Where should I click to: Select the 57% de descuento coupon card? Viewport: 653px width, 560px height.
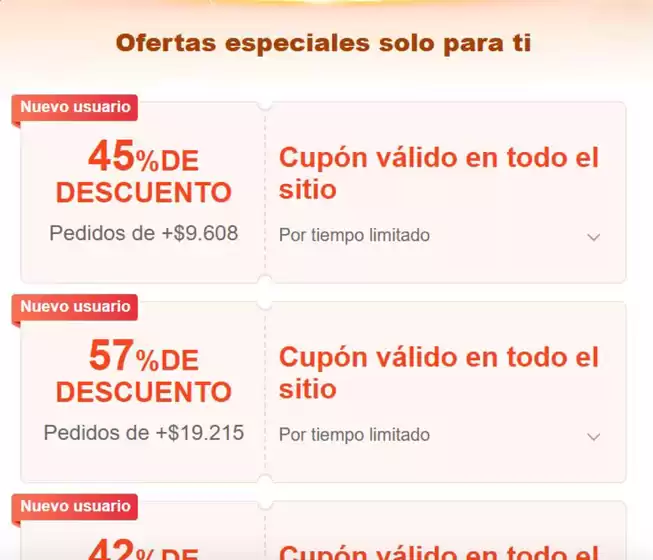pos(143,390)
